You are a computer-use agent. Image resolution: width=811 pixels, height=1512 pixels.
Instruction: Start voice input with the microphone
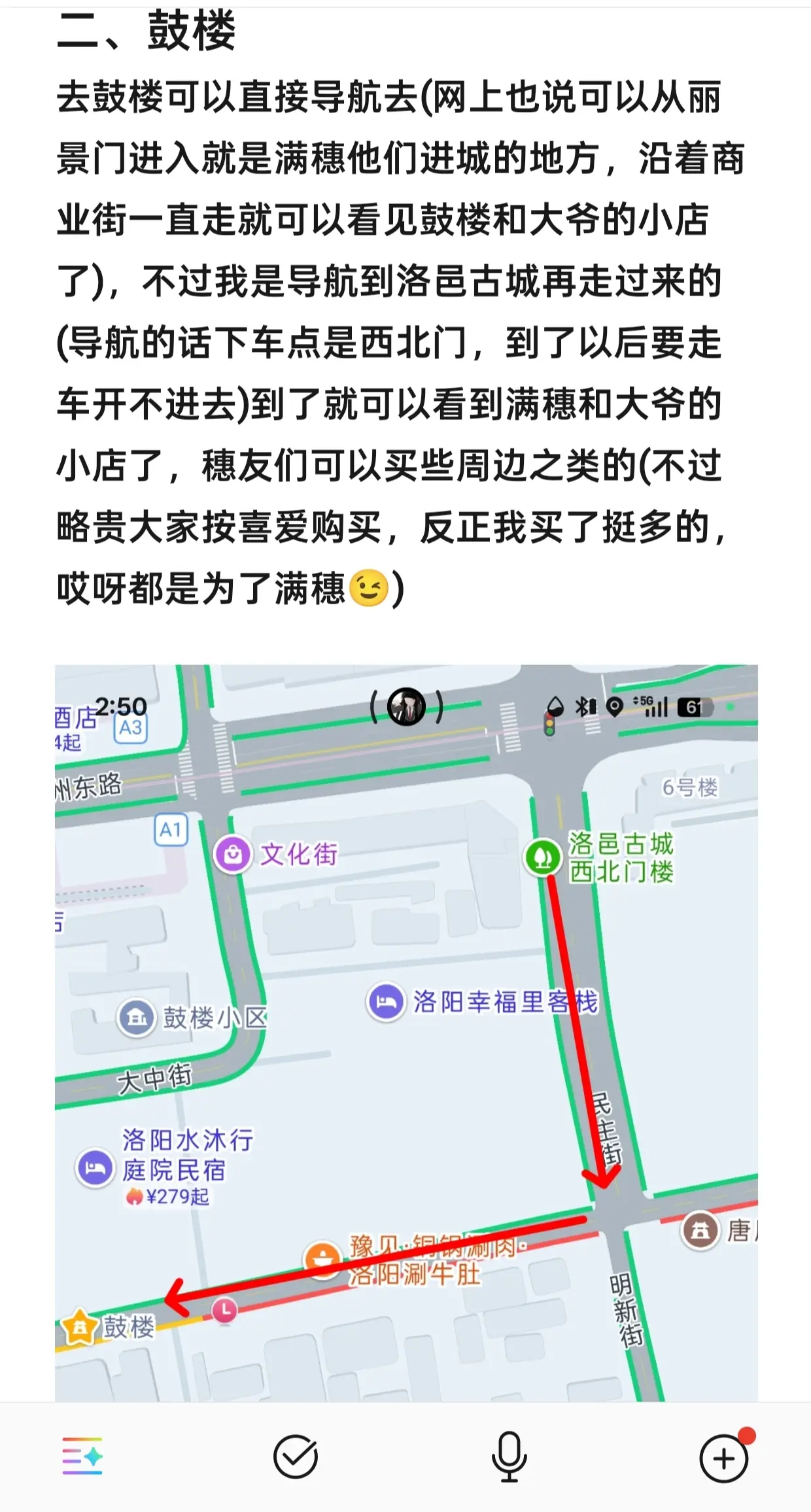click(x=509, y=1456)
